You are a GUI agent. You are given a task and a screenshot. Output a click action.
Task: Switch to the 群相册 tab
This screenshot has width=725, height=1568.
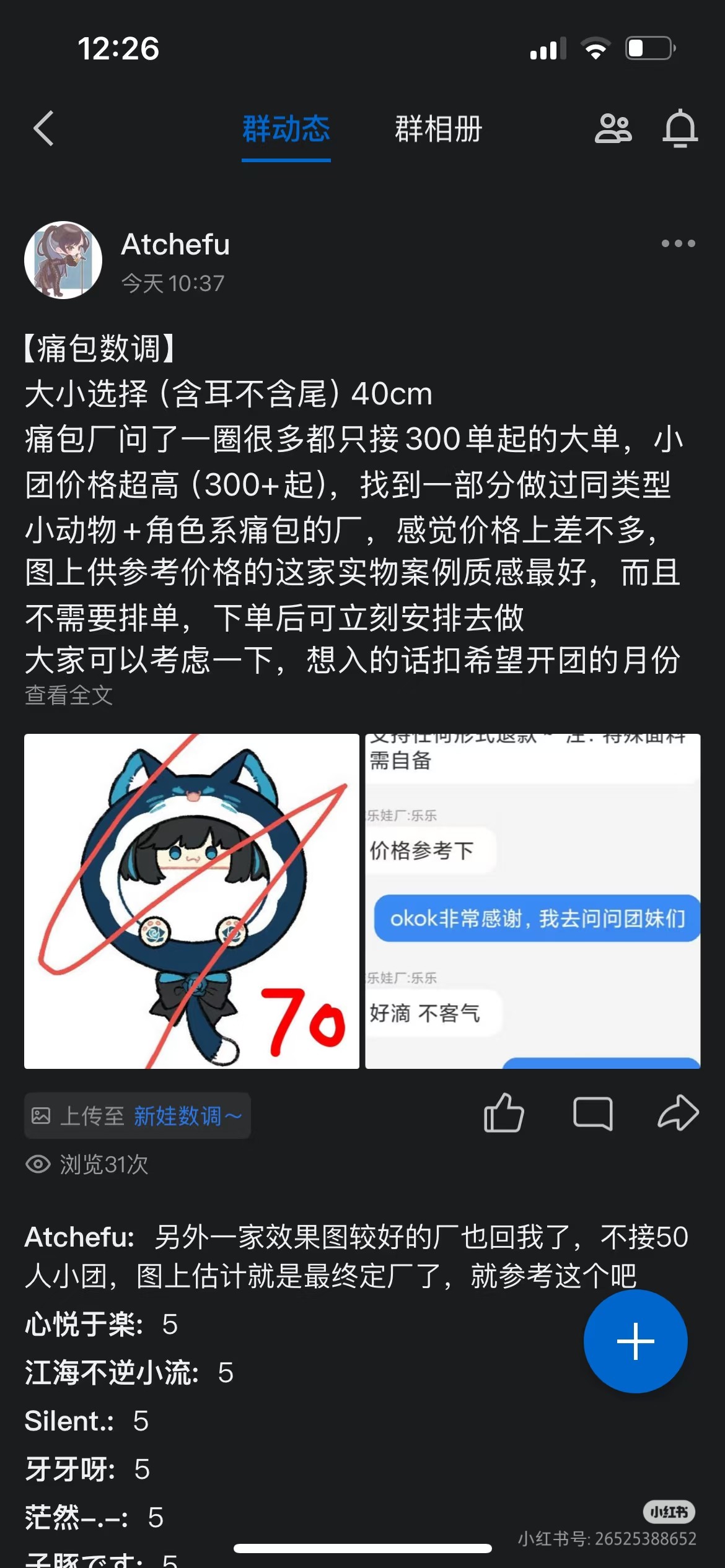(438, 129)
